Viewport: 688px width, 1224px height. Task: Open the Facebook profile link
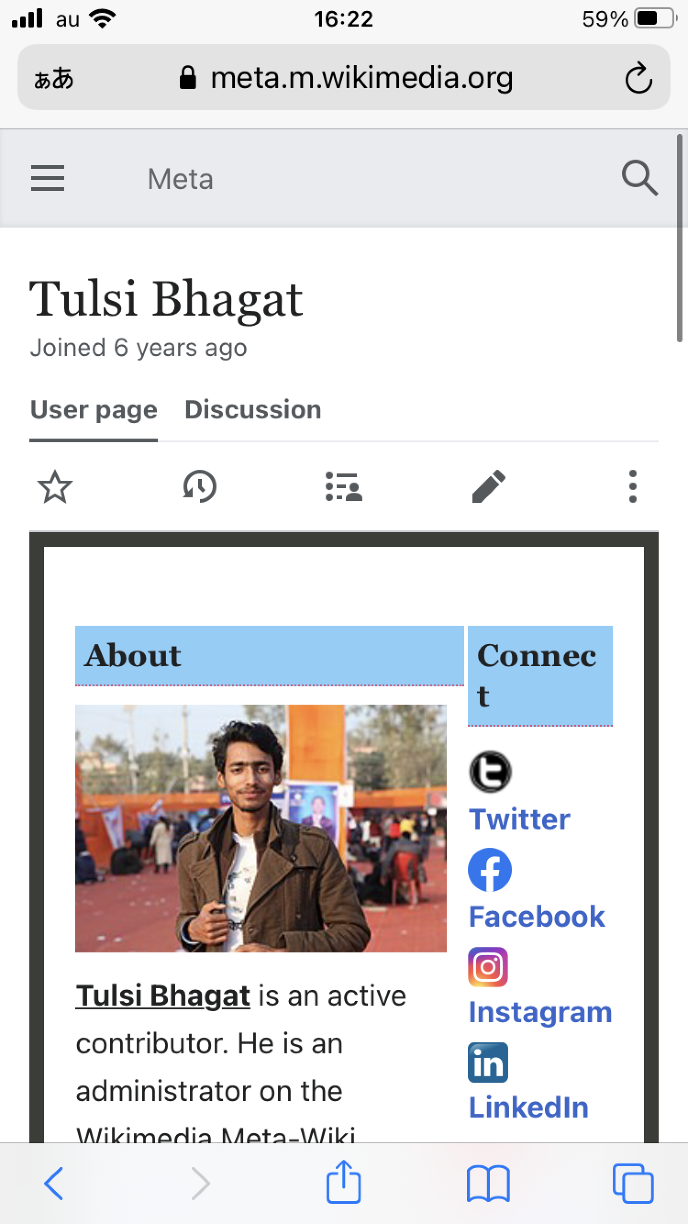tap(536, 916)
